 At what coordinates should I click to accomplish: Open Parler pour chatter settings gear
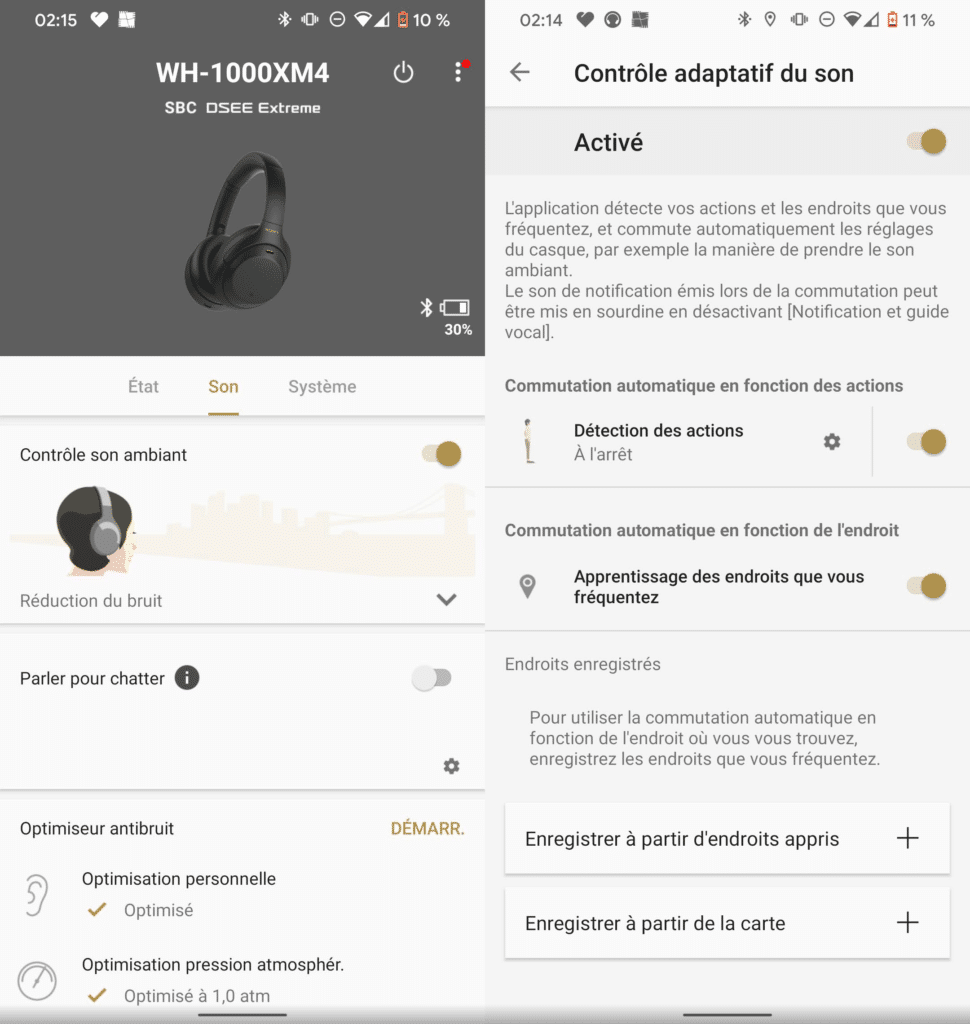(451, 766)
